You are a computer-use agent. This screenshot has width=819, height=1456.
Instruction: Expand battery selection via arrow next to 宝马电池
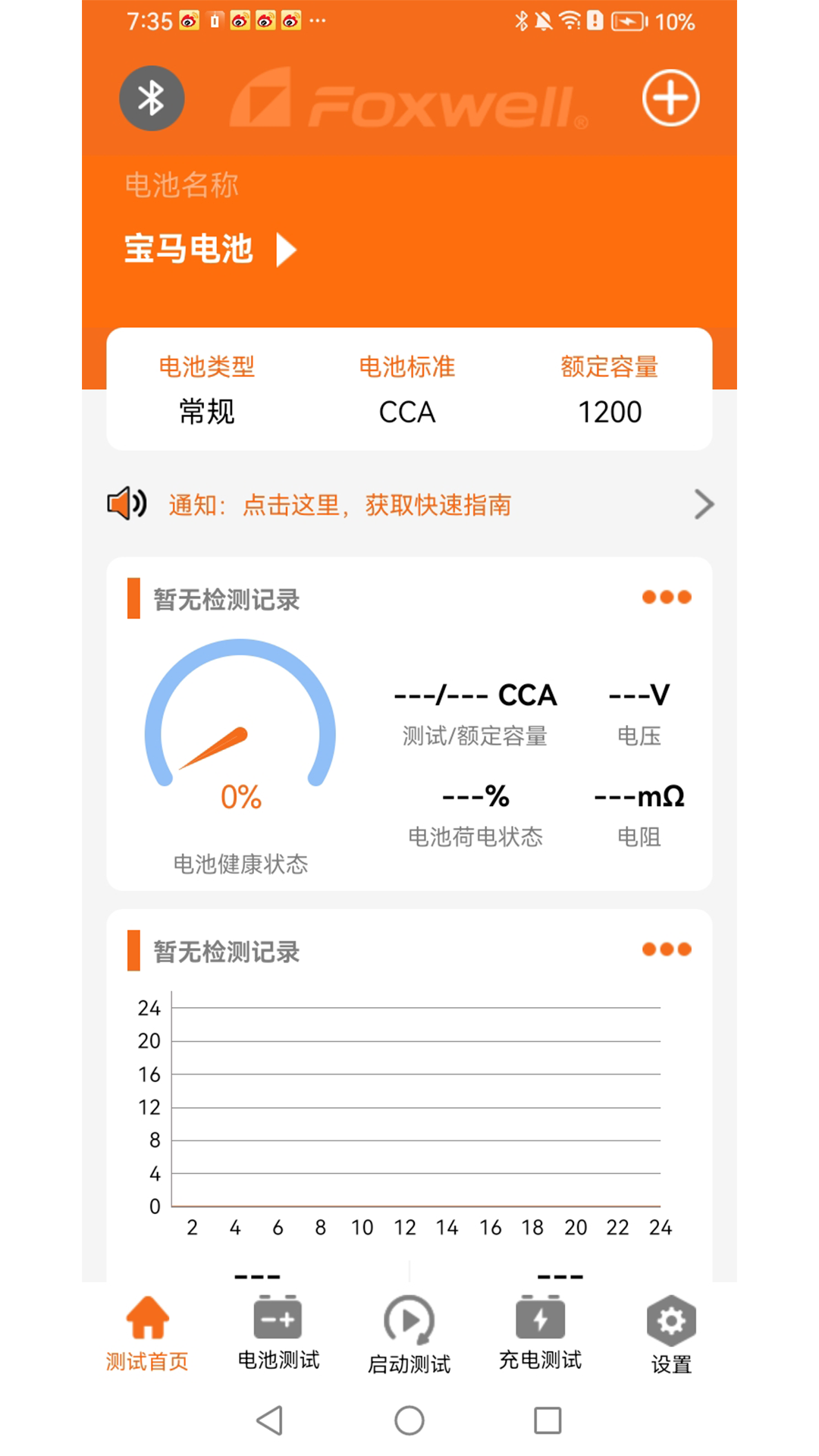[x=286, y=249]
